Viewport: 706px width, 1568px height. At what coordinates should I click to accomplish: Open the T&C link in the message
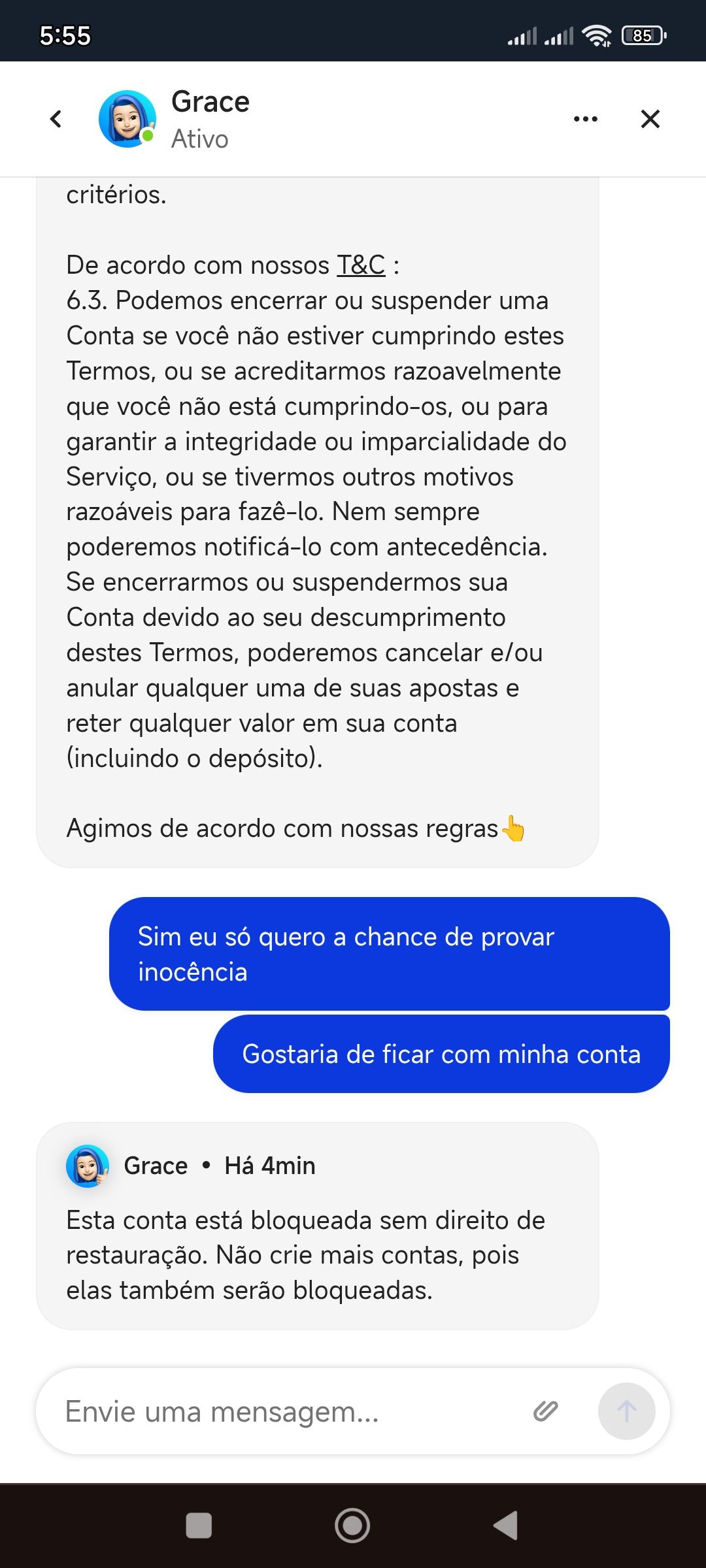pos(361,265)
